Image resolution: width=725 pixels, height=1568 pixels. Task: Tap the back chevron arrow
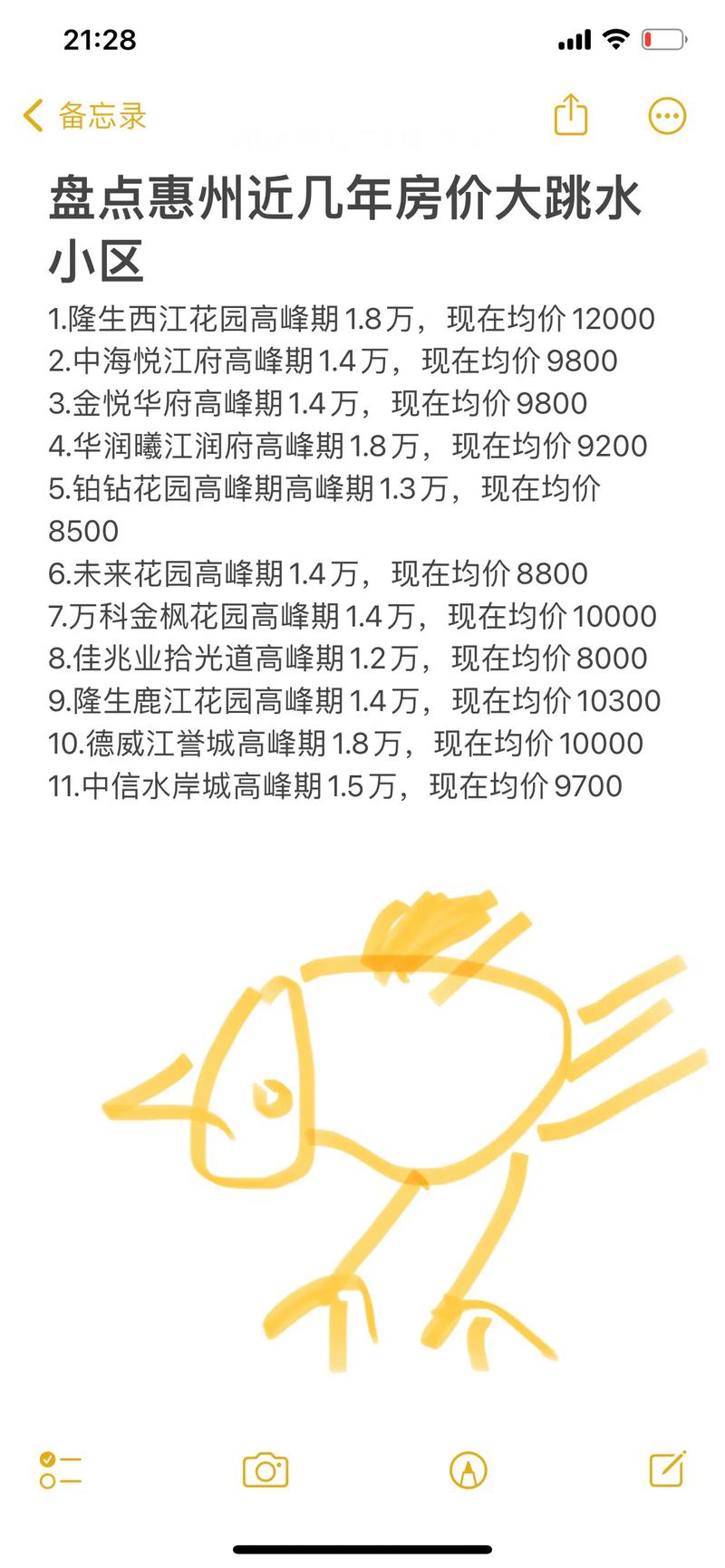point(32,116)
